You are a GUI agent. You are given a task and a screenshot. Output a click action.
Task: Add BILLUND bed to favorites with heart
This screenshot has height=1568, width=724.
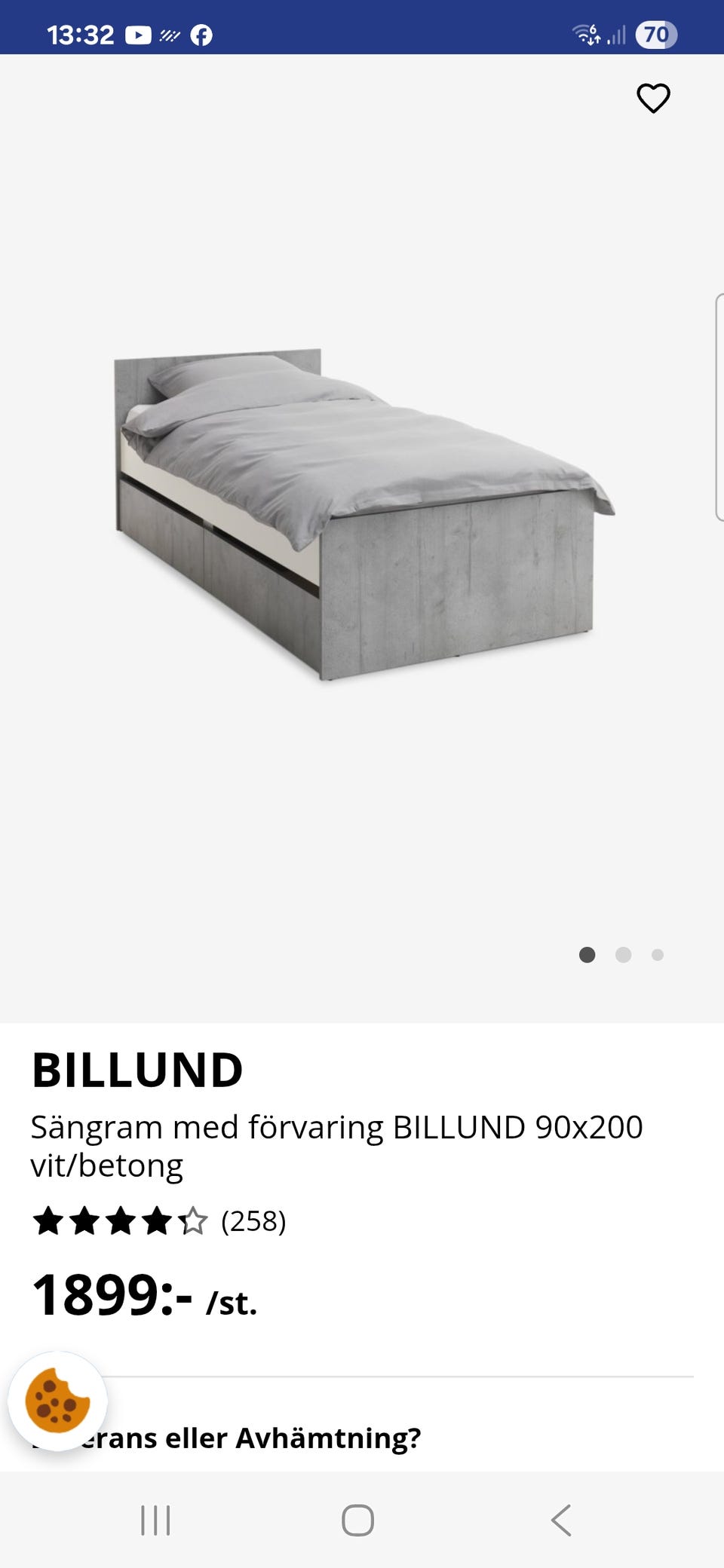click(x=653, y=98)
